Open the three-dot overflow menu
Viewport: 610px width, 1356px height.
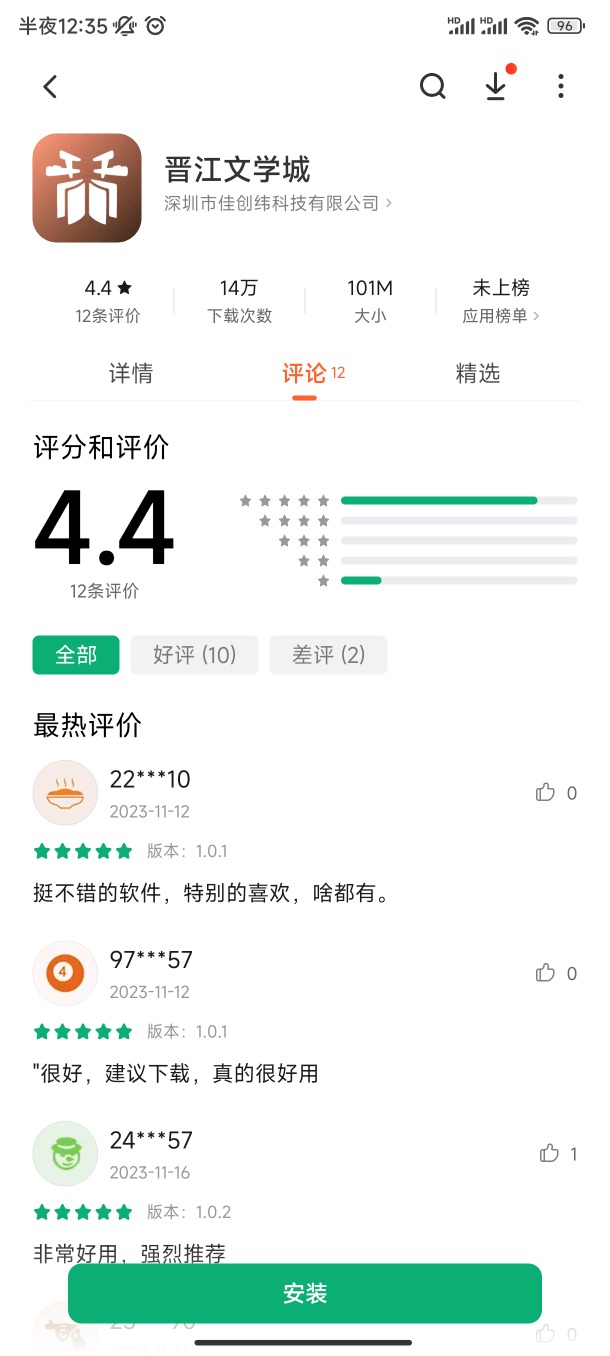coord(561,87)
